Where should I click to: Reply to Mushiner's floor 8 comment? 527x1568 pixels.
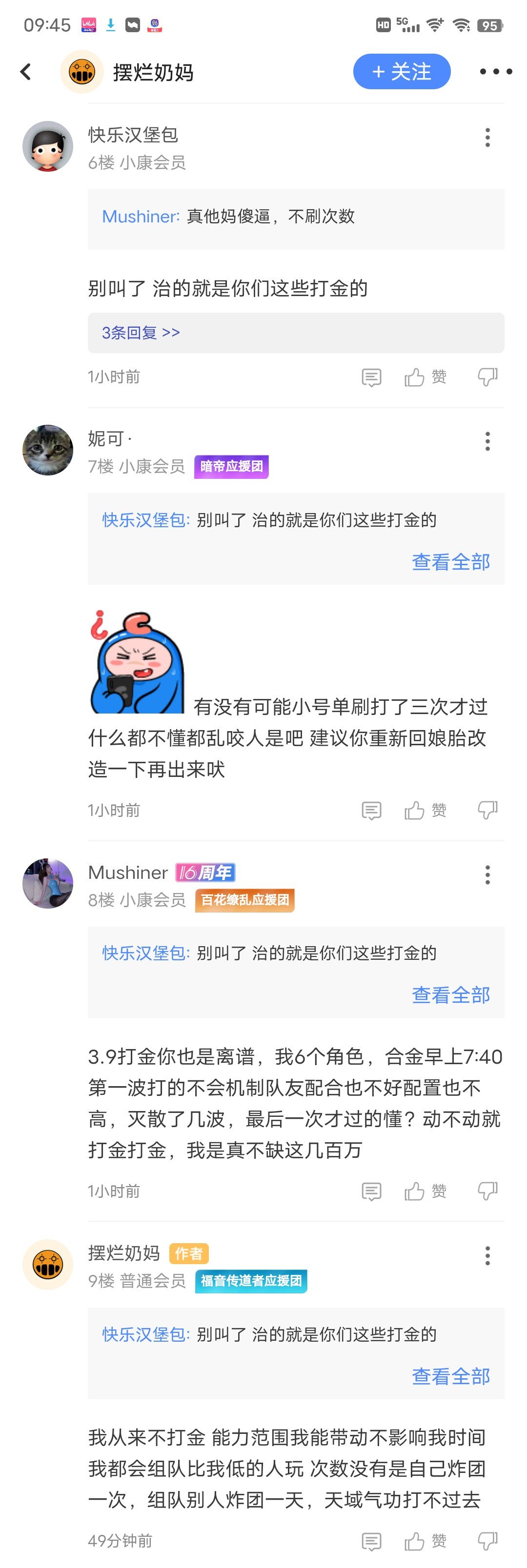[x=371, y=1191]
